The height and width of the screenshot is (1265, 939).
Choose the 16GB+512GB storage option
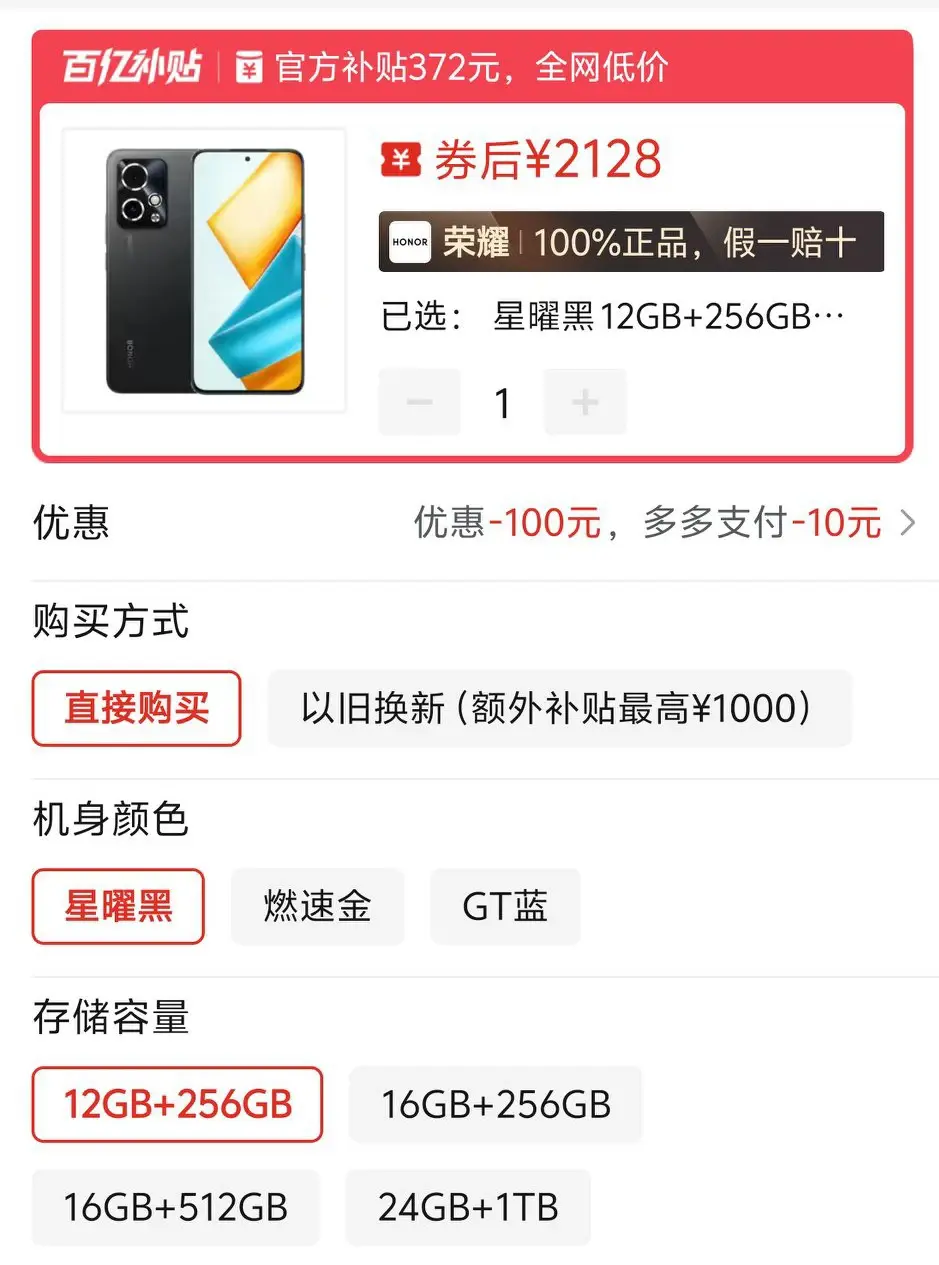[176, 1208]
